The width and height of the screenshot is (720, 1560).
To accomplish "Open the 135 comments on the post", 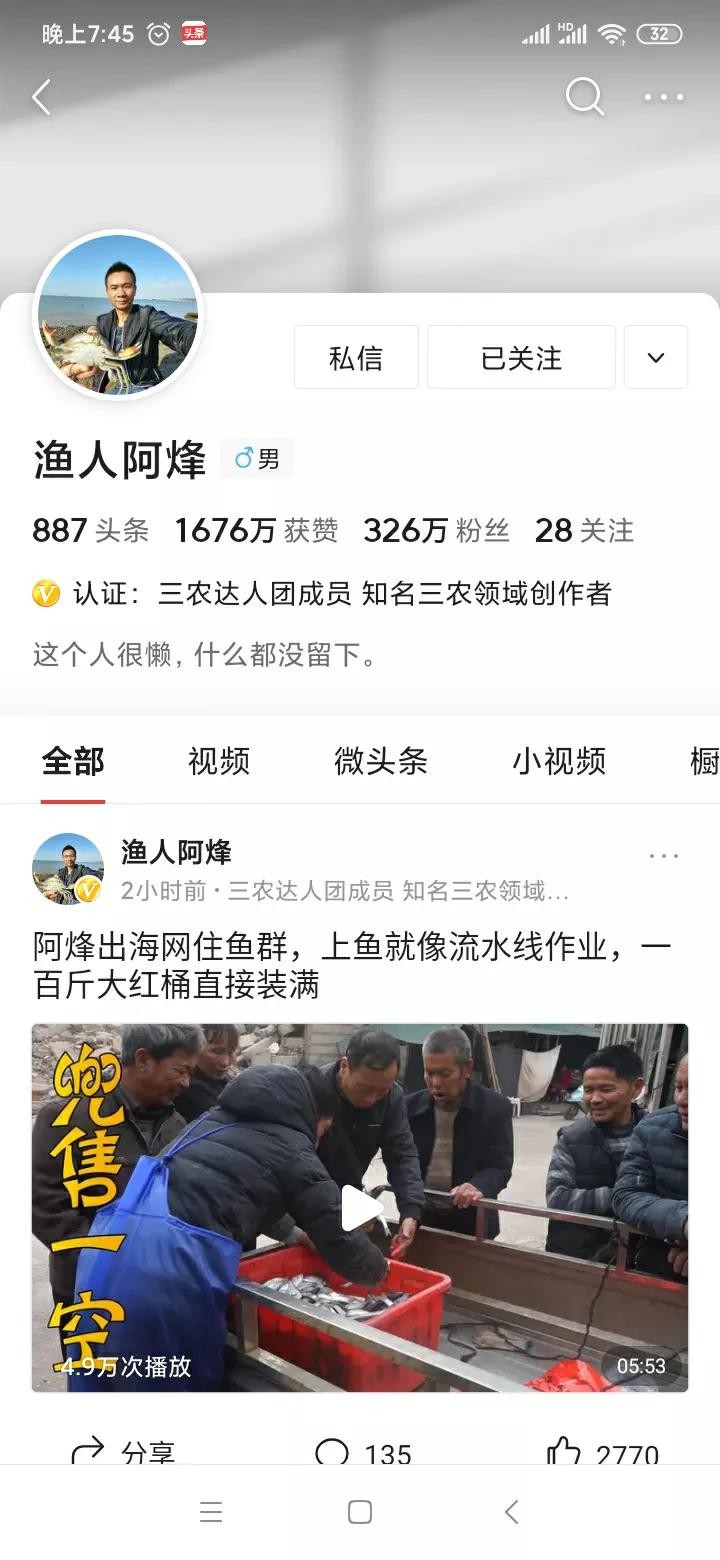I will click(362, 1452).
